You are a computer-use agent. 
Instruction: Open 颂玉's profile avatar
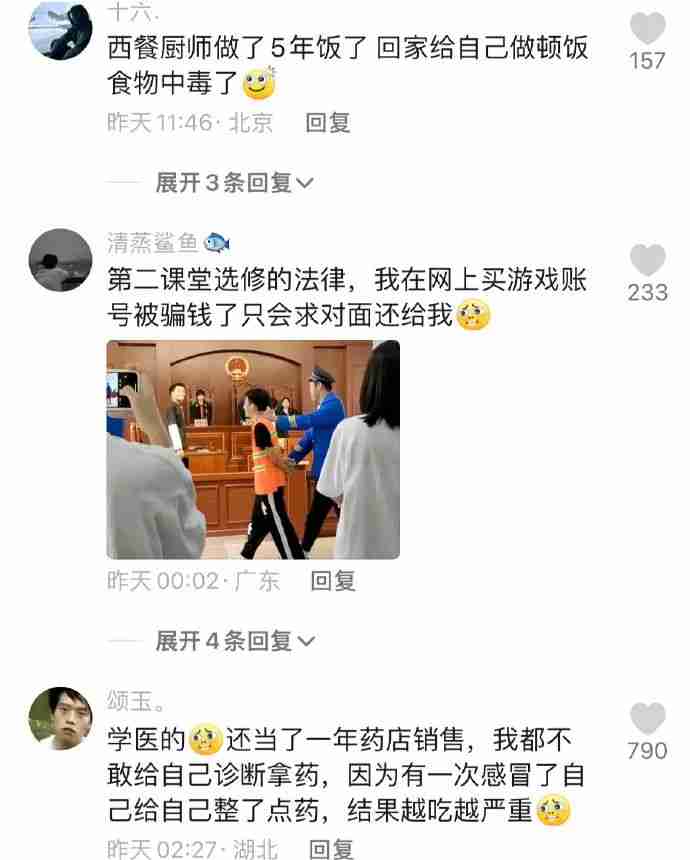click(x=60, y=718)
